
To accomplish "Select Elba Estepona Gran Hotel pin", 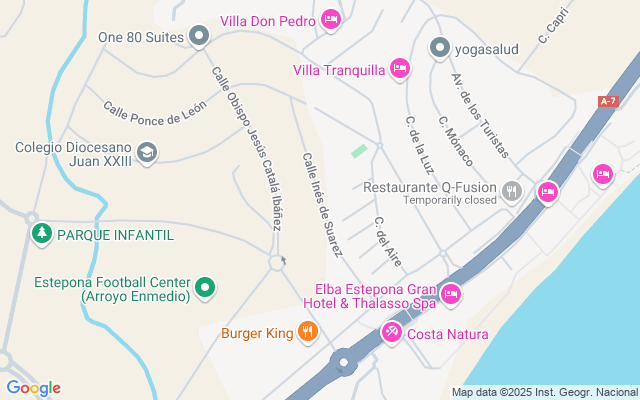I will (x=450, y=294).
